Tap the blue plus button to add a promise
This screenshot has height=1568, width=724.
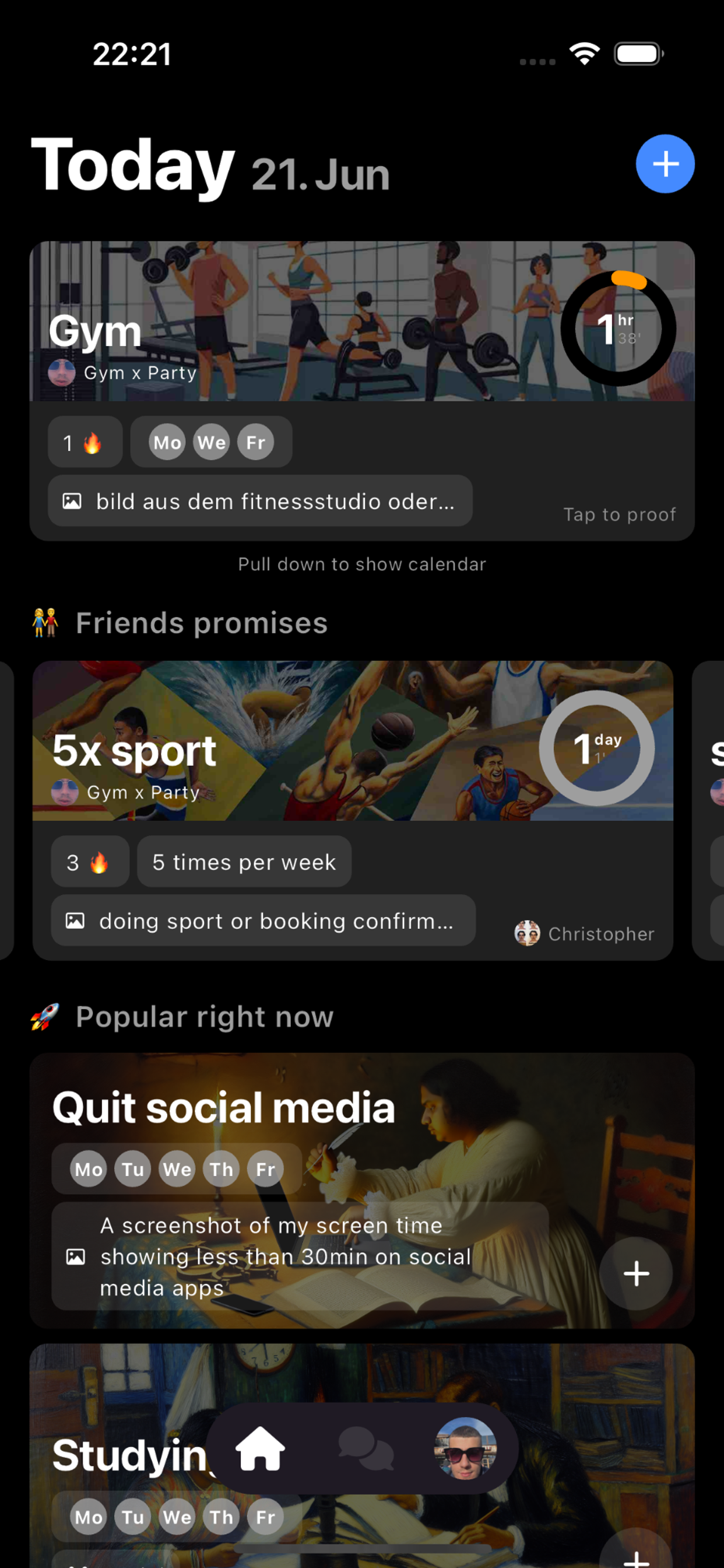point(665,164)
